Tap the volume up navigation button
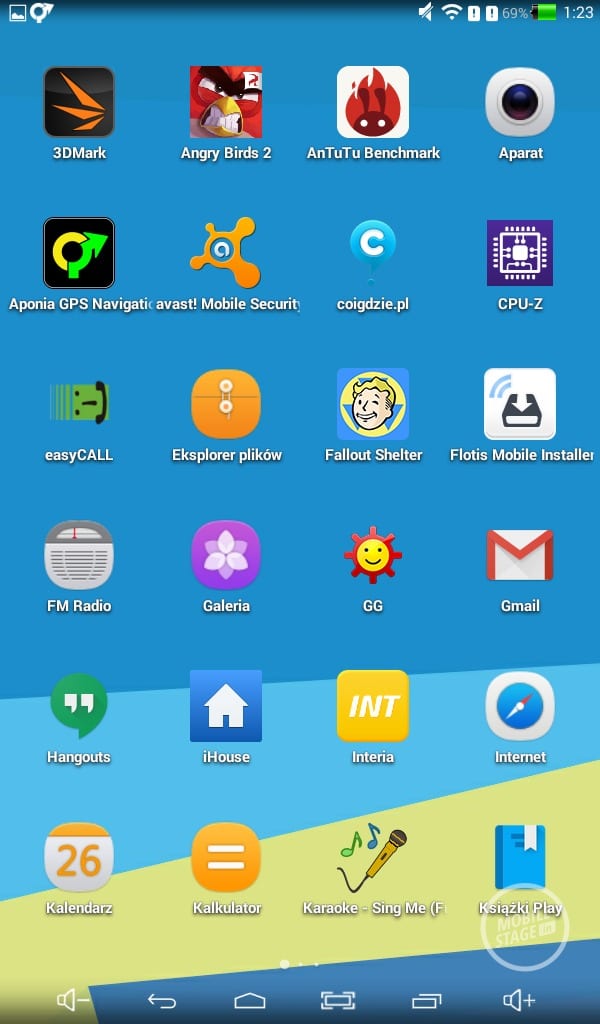The width and height of the screenshot is (600, 1024). [519, 1000]
